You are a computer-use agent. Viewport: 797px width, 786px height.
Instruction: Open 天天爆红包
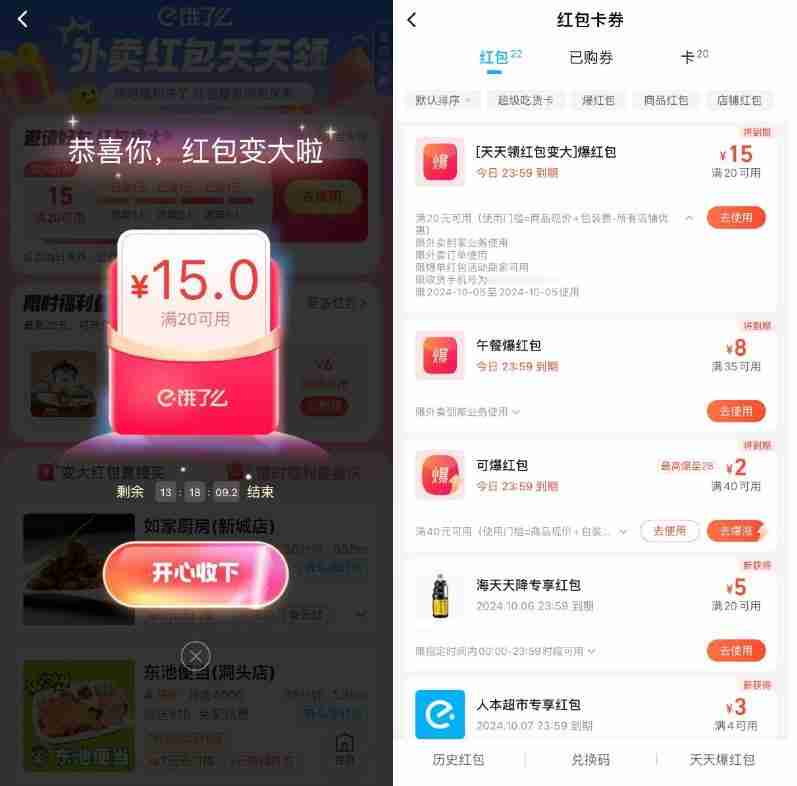click(x=722, y=760)
